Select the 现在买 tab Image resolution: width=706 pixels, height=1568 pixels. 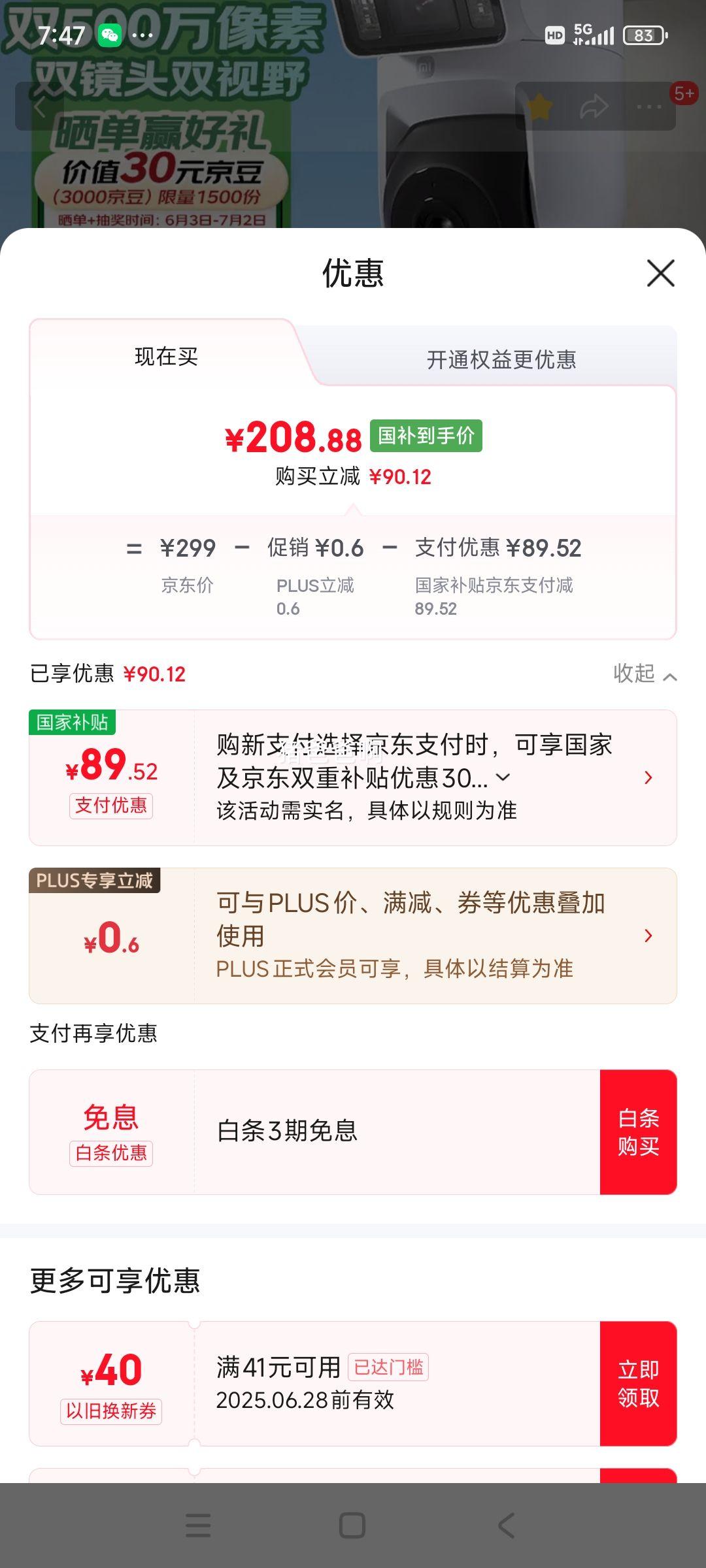166,357
